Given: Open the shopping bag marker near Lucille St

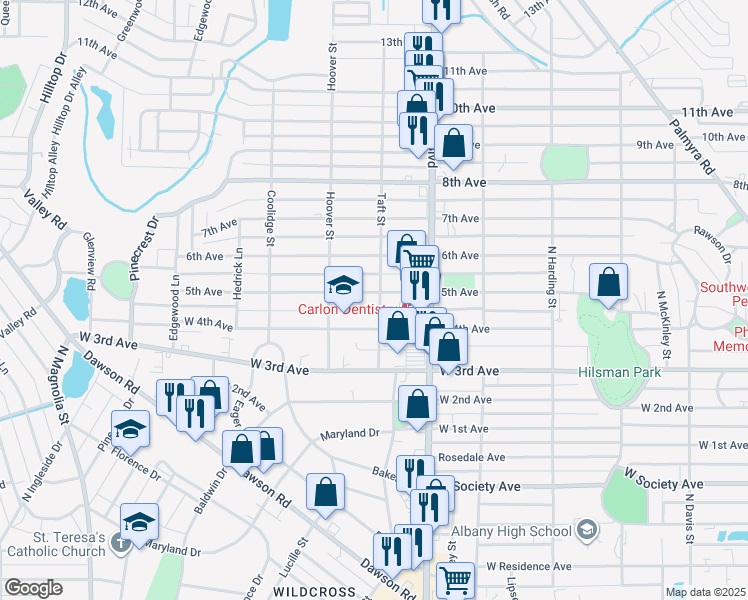Looking at the screenshot, I should click(x=325, y=492).
